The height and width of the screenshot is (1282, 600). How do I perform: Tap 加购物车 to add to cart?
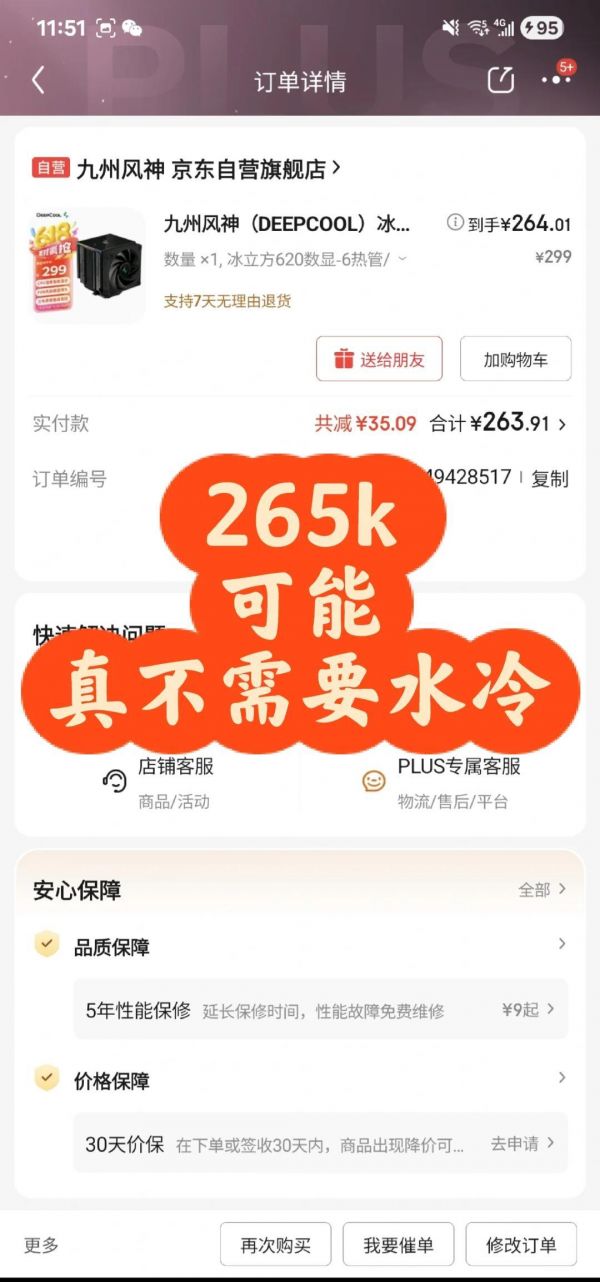516,359
